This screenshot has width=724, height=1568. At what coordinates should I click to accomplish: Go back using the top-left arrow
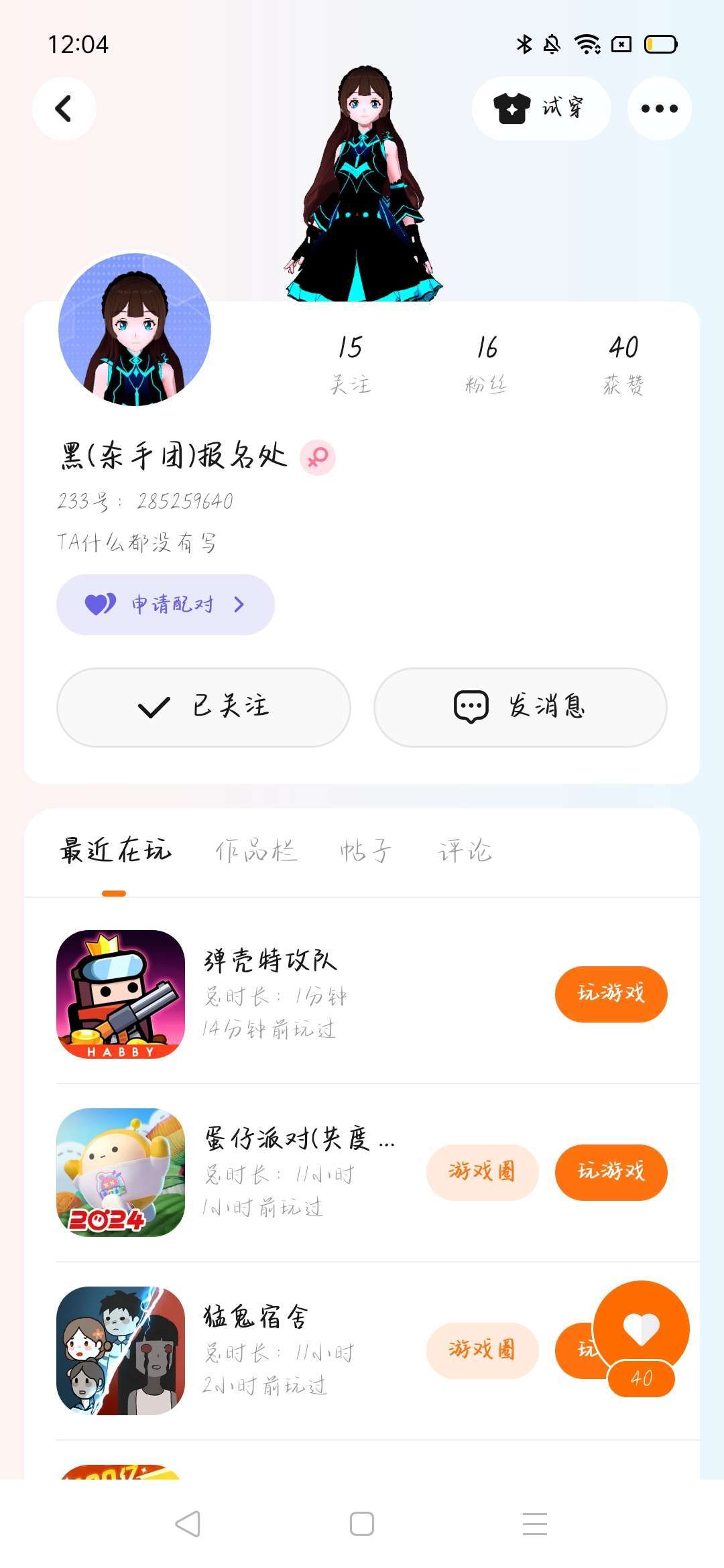point(64,109)
